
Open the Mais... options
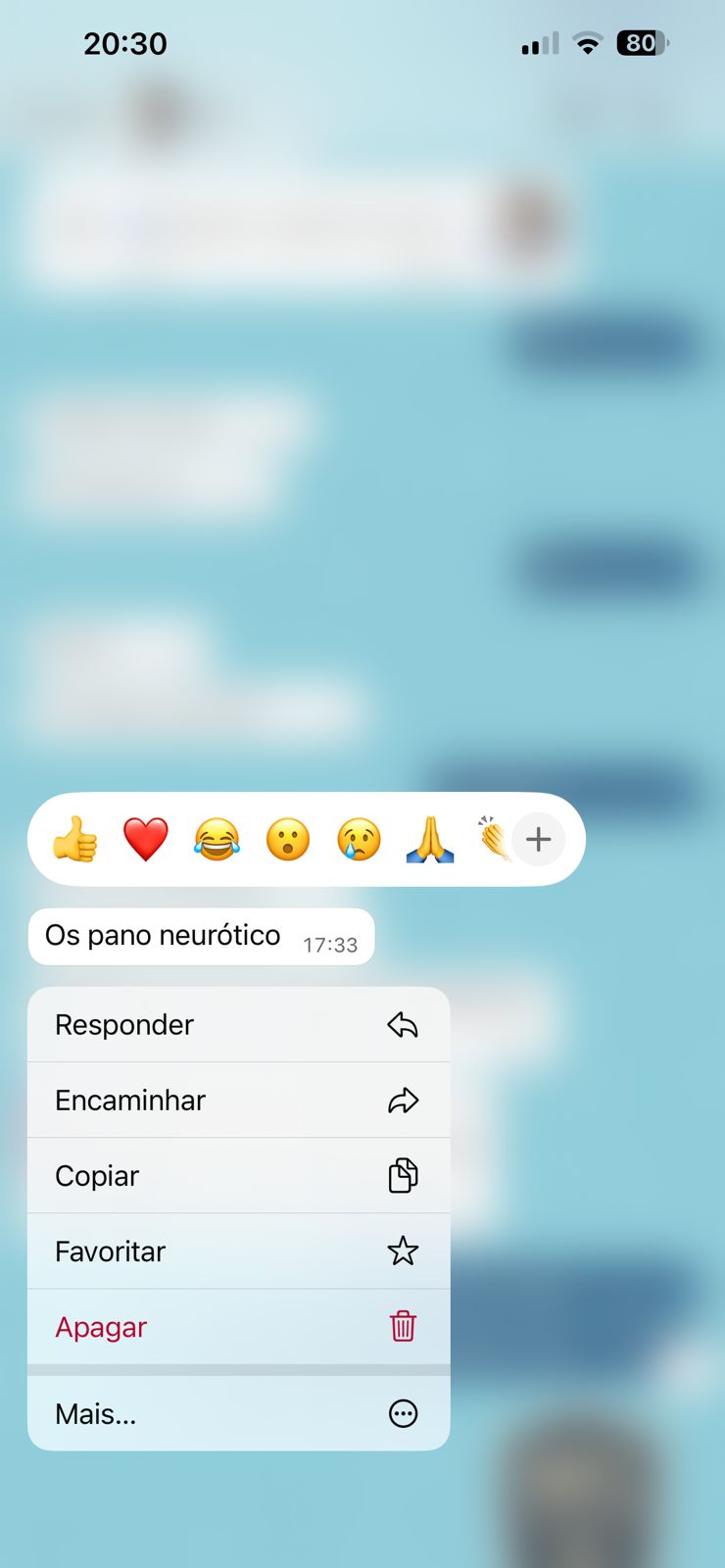239,1413
